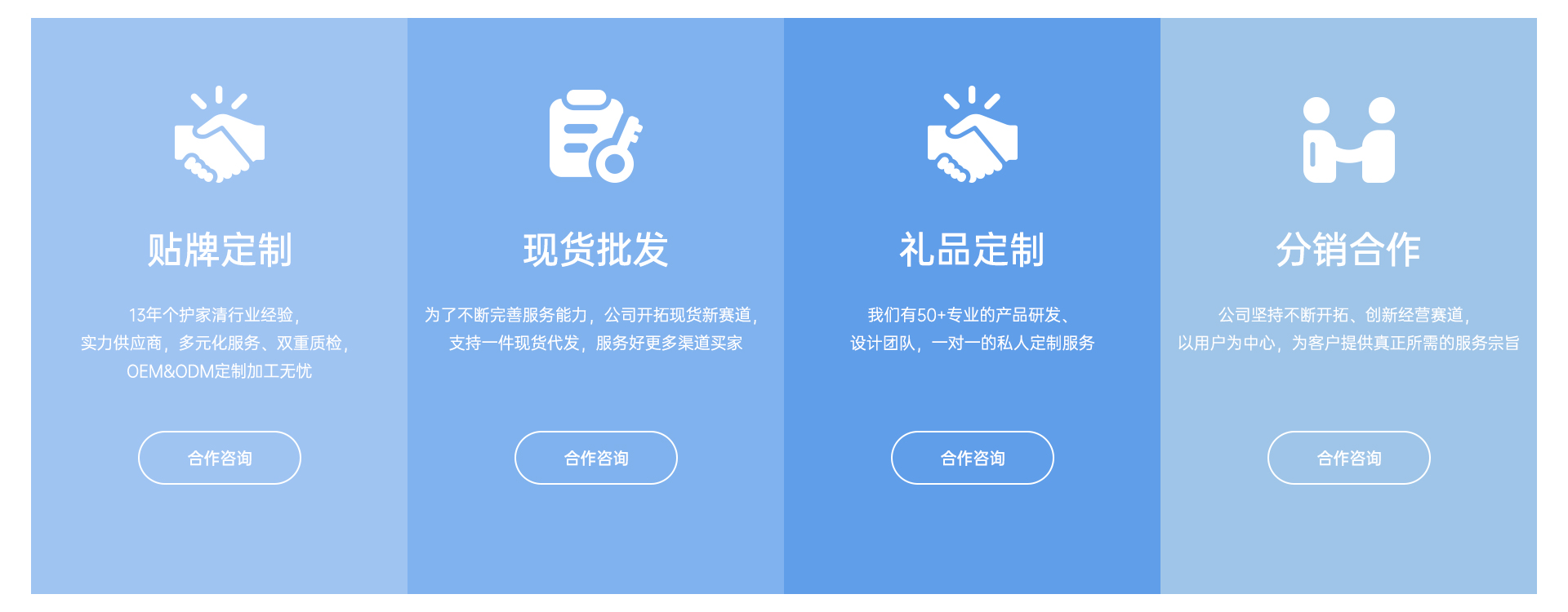This screenshot has width=1568, height=612.
Task: Select 合作咨询 under 现货批发
Action: (x=596, y=458)
